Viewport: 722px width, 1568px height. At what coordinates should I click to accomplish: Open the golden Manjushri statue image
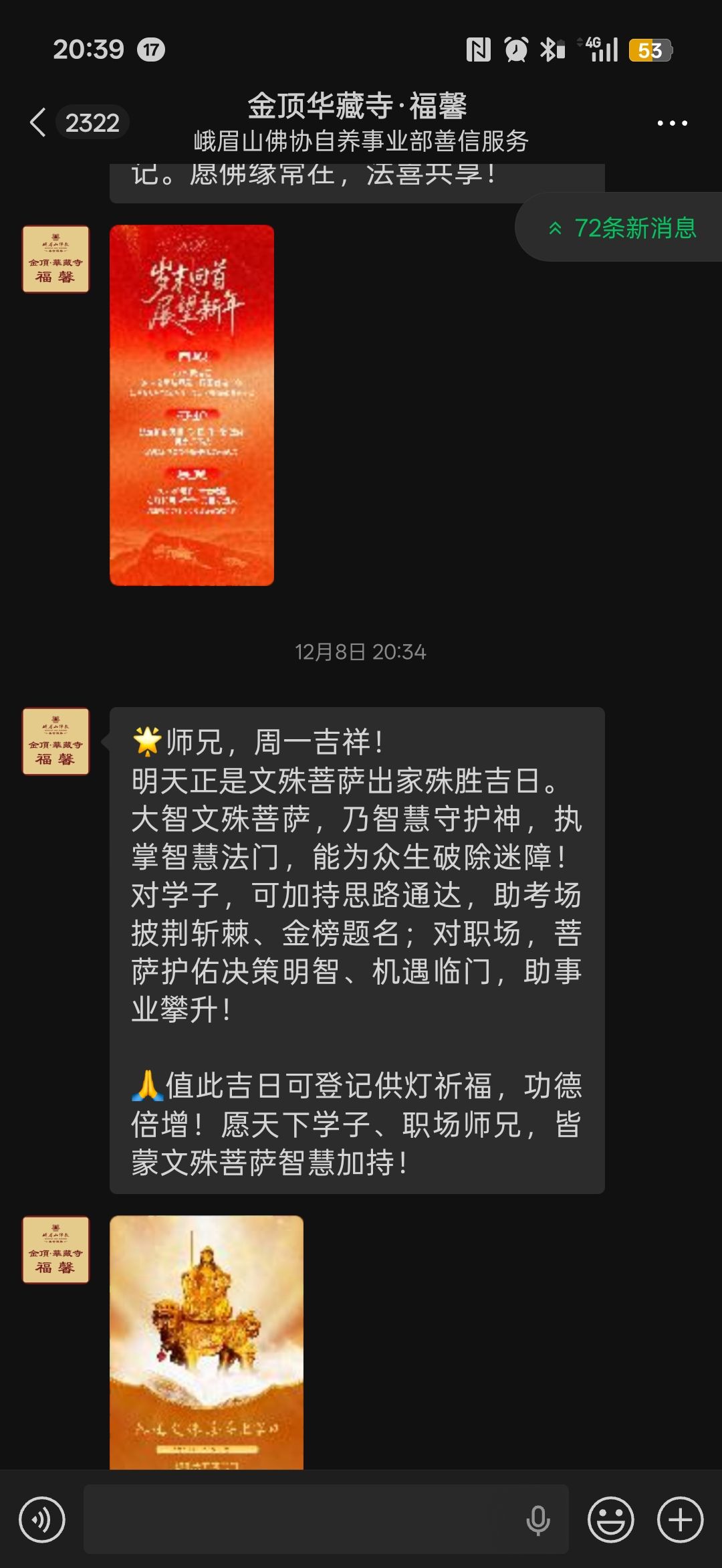pos(206,1341)
